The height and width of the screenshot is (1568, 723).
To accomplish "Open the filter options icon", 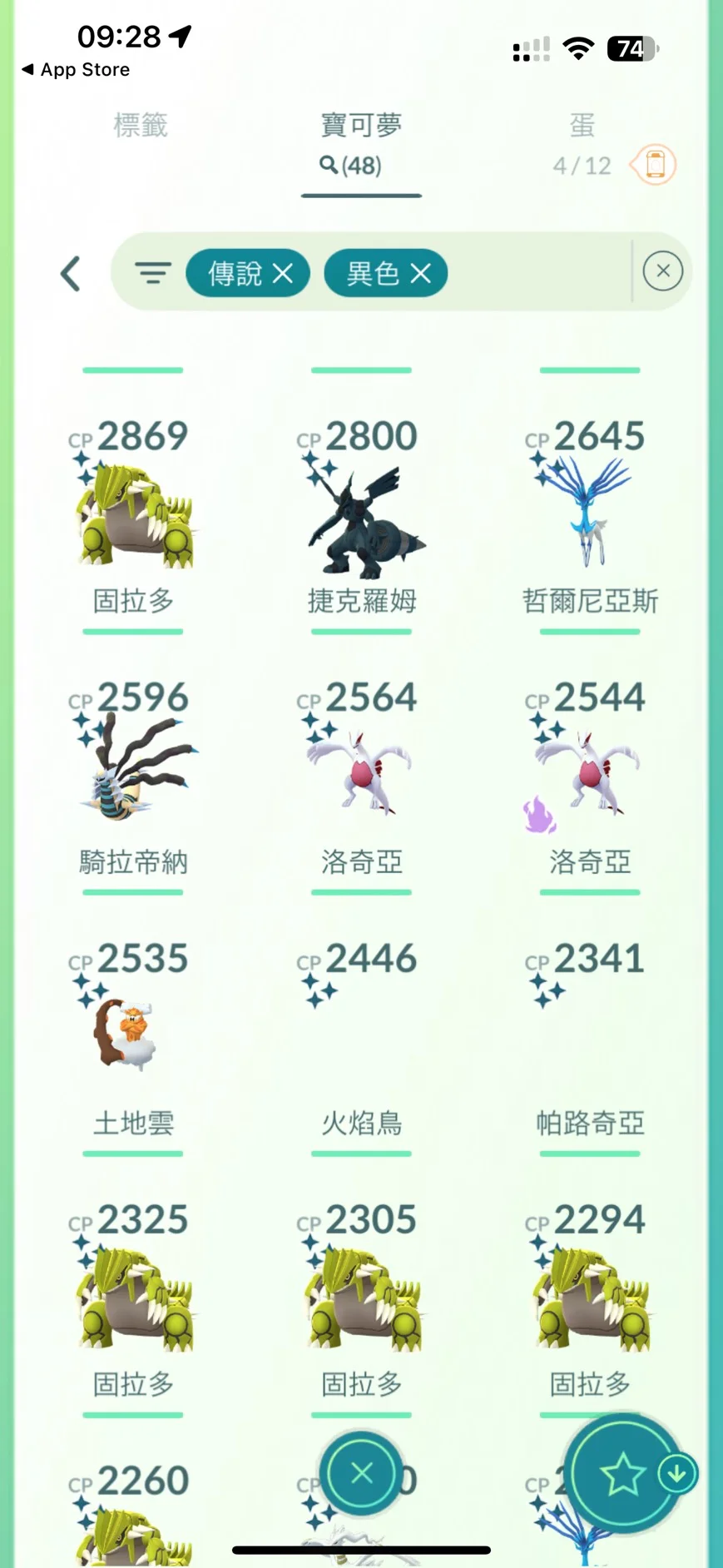I will (x=153, y=272).
